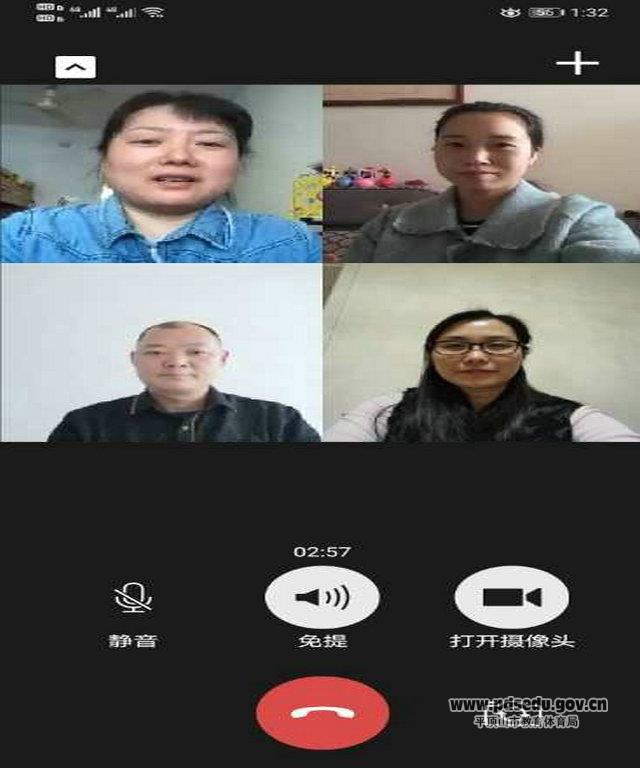The image size is (640, 768).
Task: Toggle the speakerphone (免提)
Action: point(322,598)
